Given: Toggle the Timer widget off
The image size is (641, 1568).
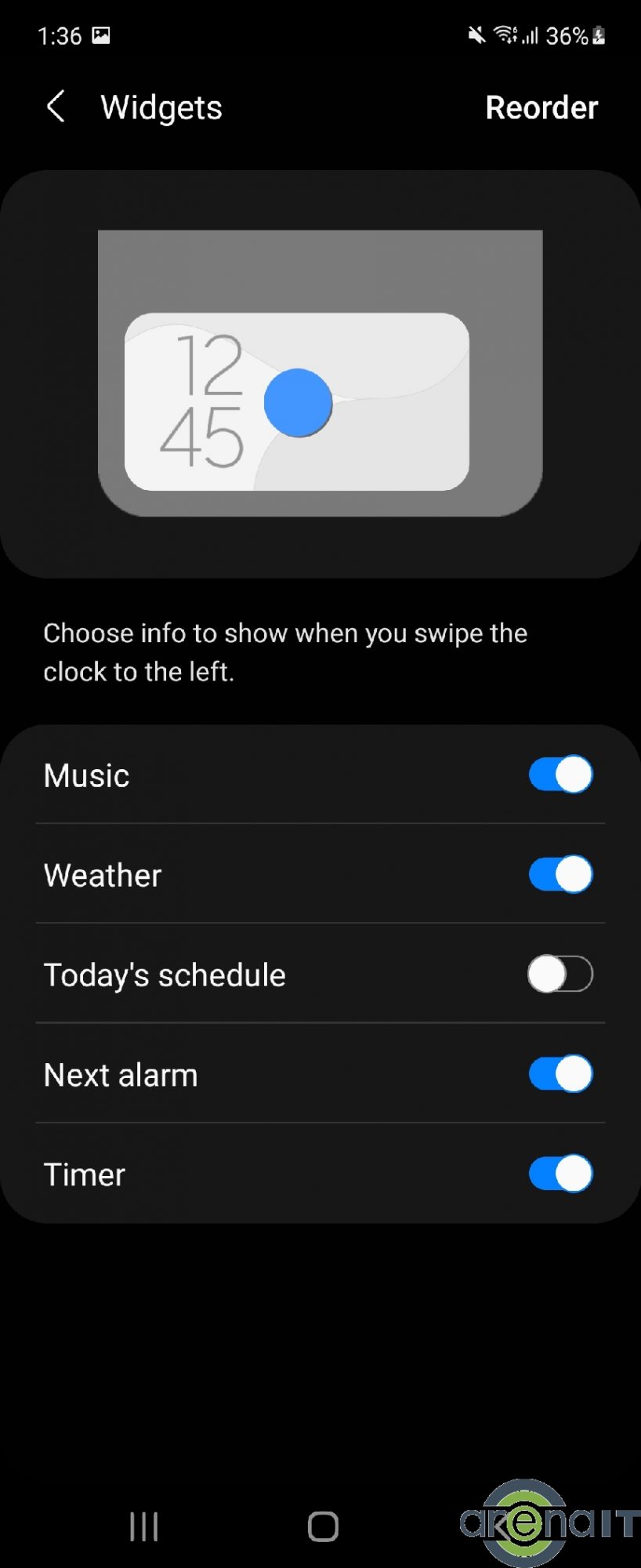Looking at the screenshot, I should tap(560, 1174).
